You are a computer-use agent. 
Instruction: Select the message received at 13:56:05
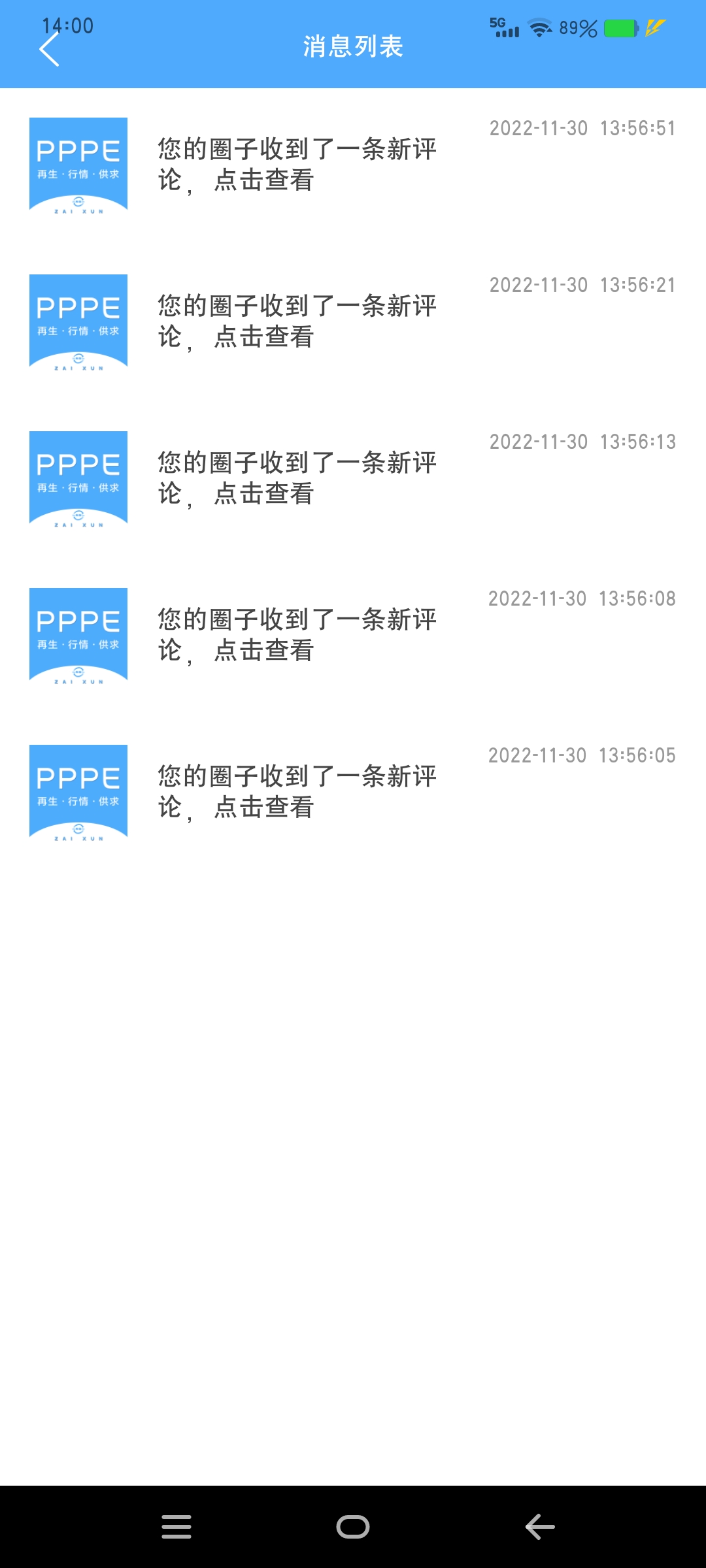click(297, 792)
